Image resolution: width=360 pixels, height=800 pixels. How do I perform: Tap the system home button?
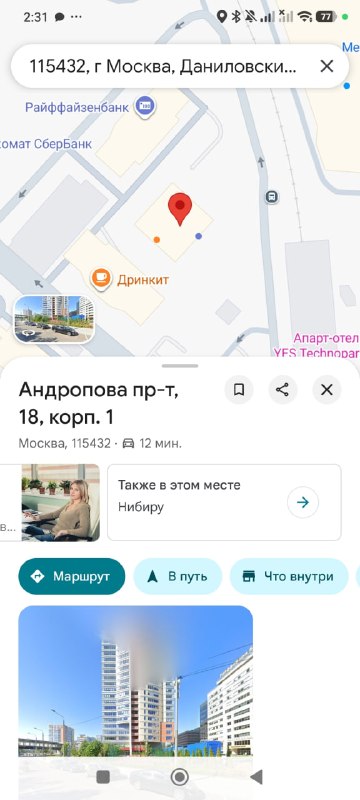point(179,777)
